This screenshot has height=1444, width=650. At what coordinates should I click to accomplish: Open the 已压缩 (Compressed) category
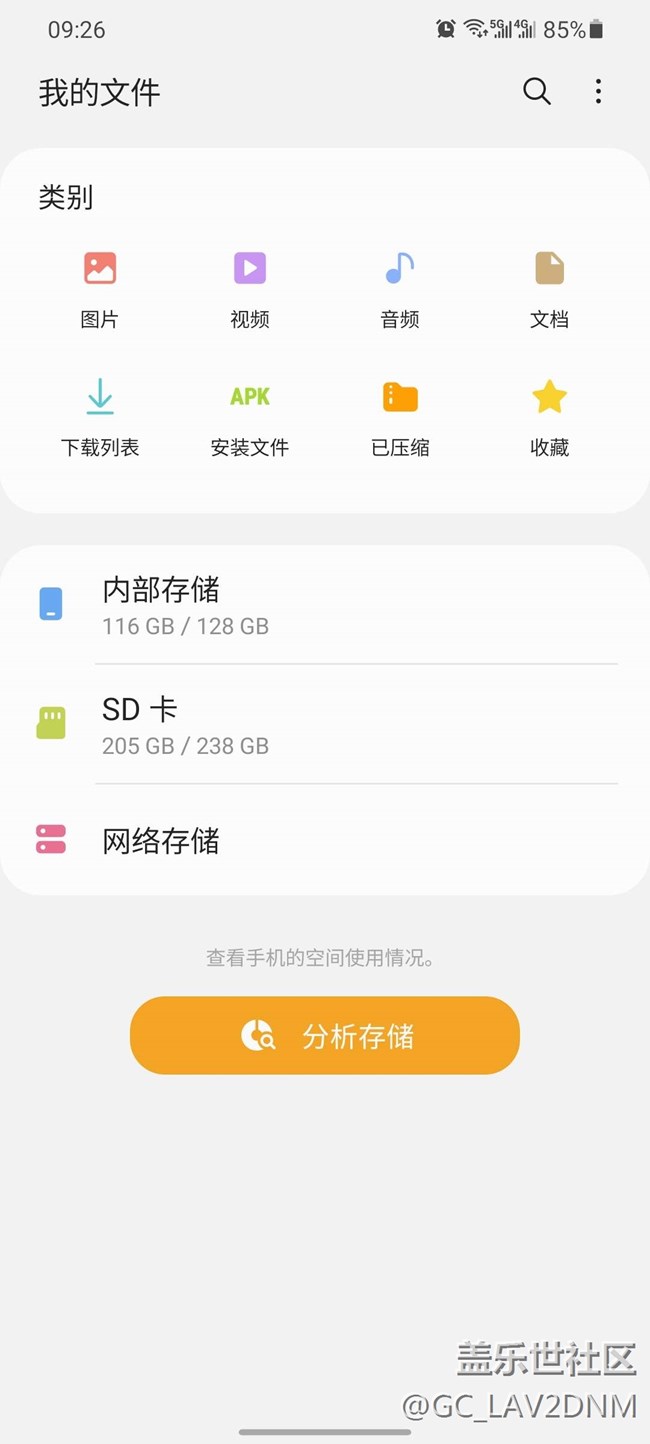(400, 415)
